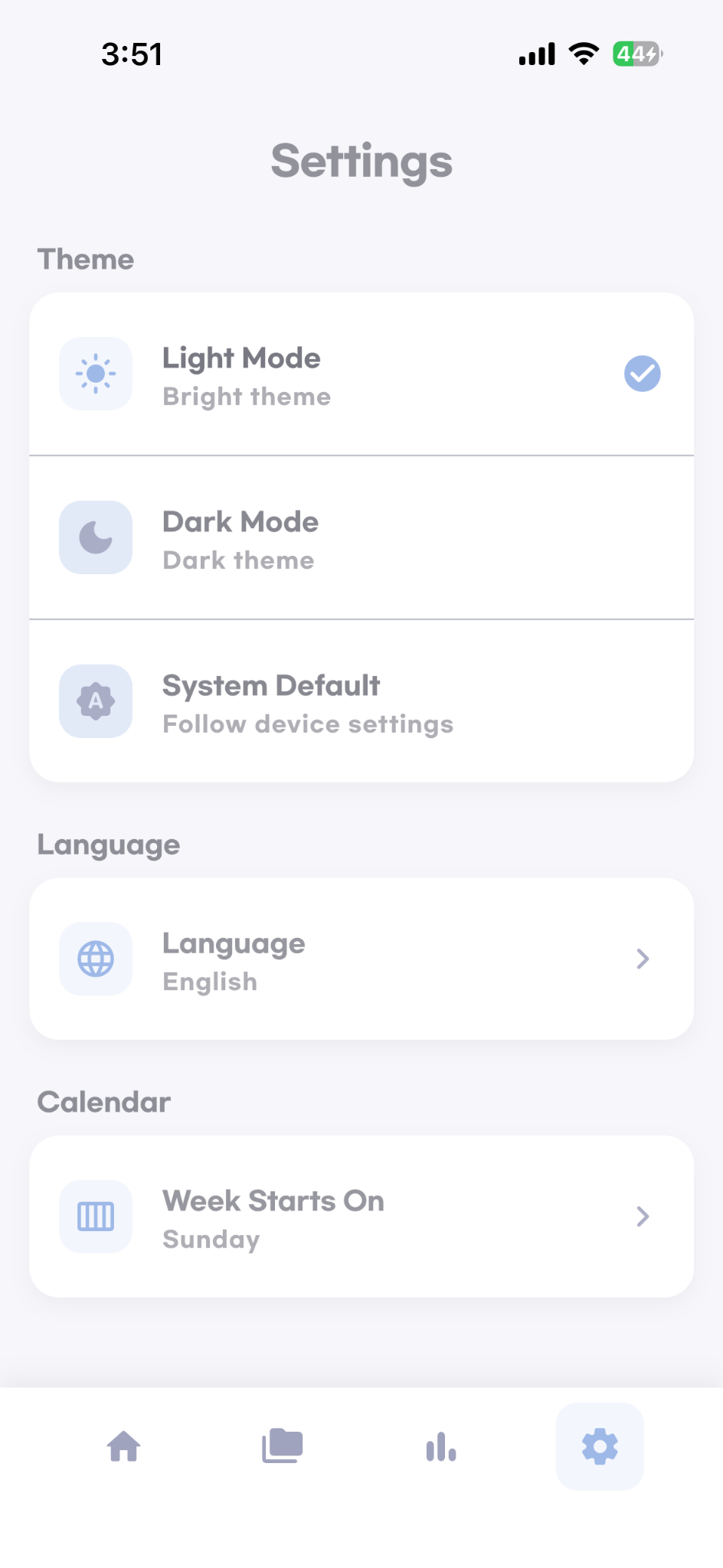The height and width of the screenshot is (1568, 723).
Task: Click the sun icon next to Light Mode
Action: (95, 374)
